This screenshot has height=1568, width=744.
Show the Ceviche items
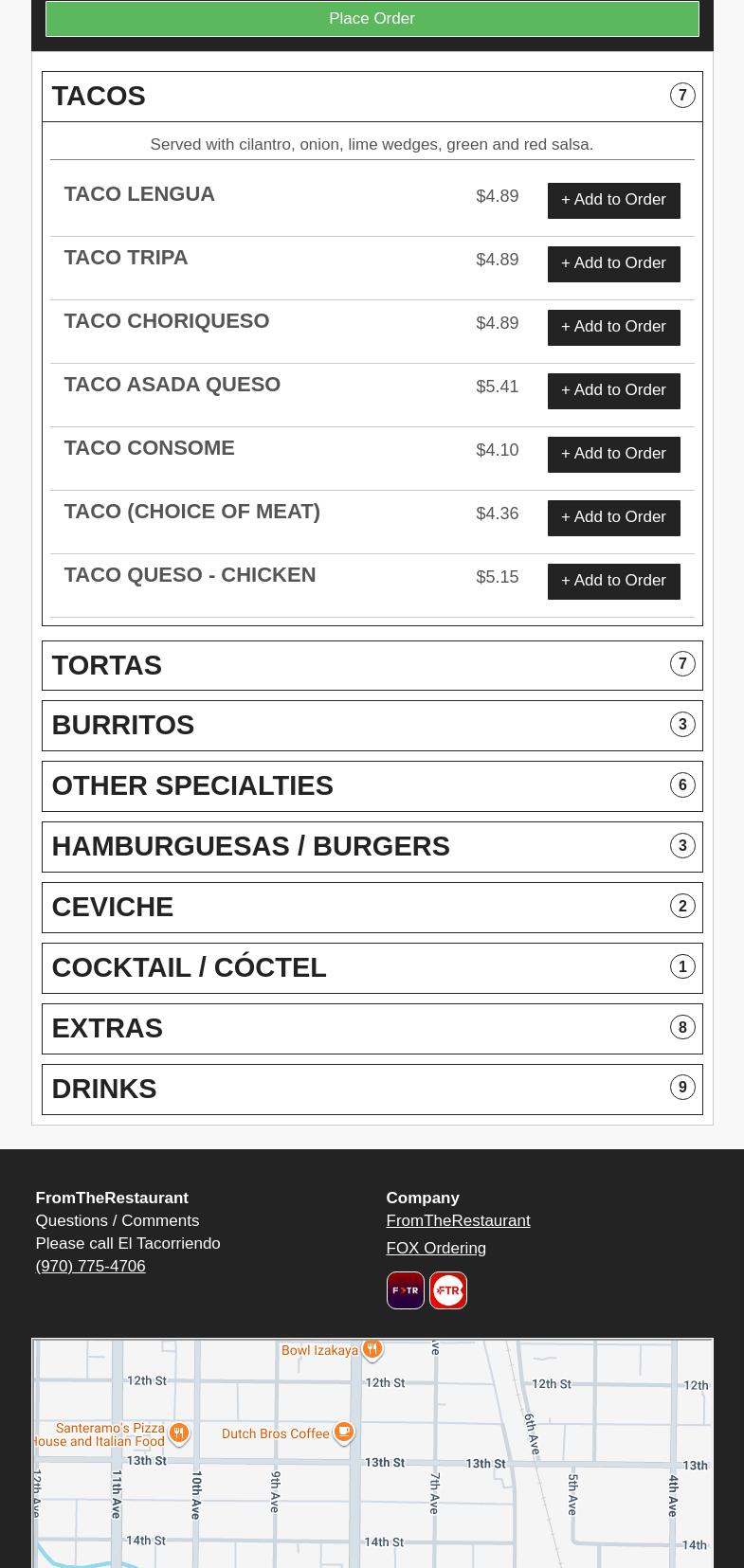pos(372,908)
